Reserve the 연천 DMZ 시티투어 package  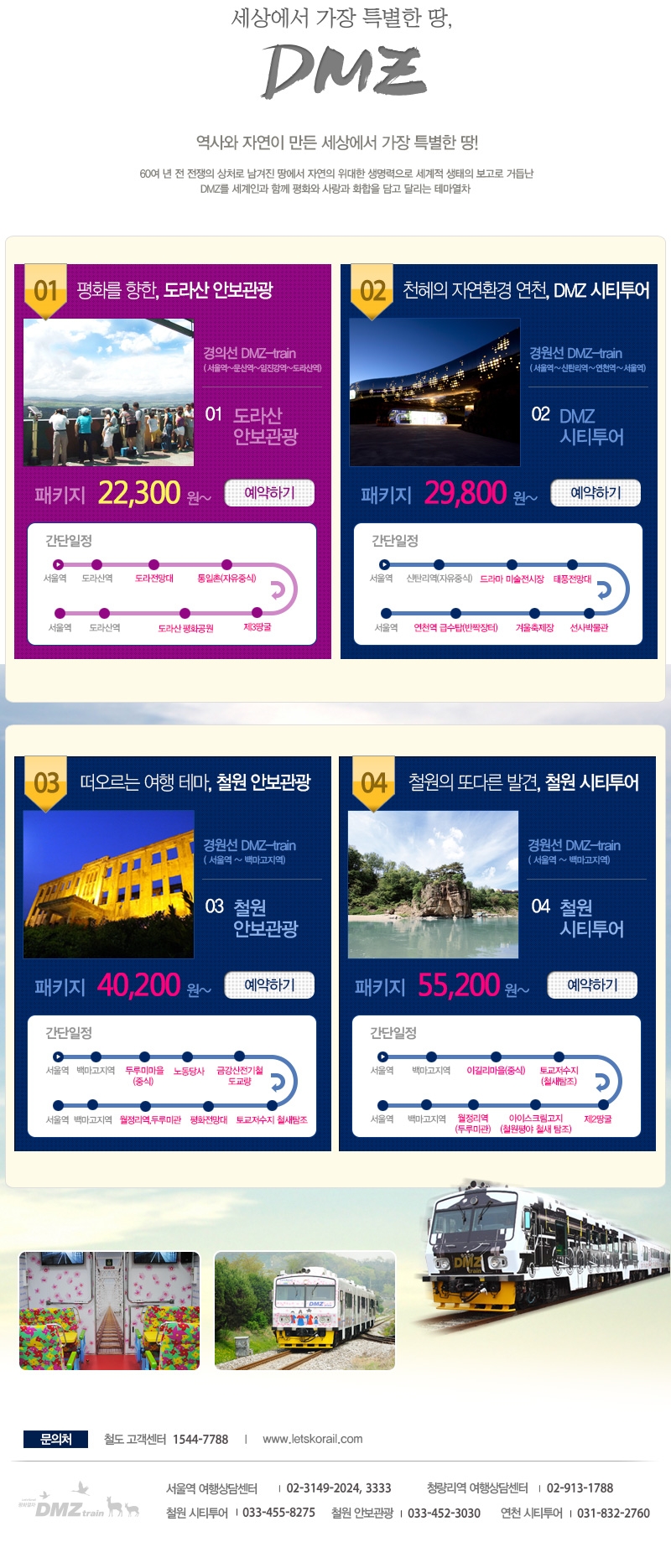[595, 493]
